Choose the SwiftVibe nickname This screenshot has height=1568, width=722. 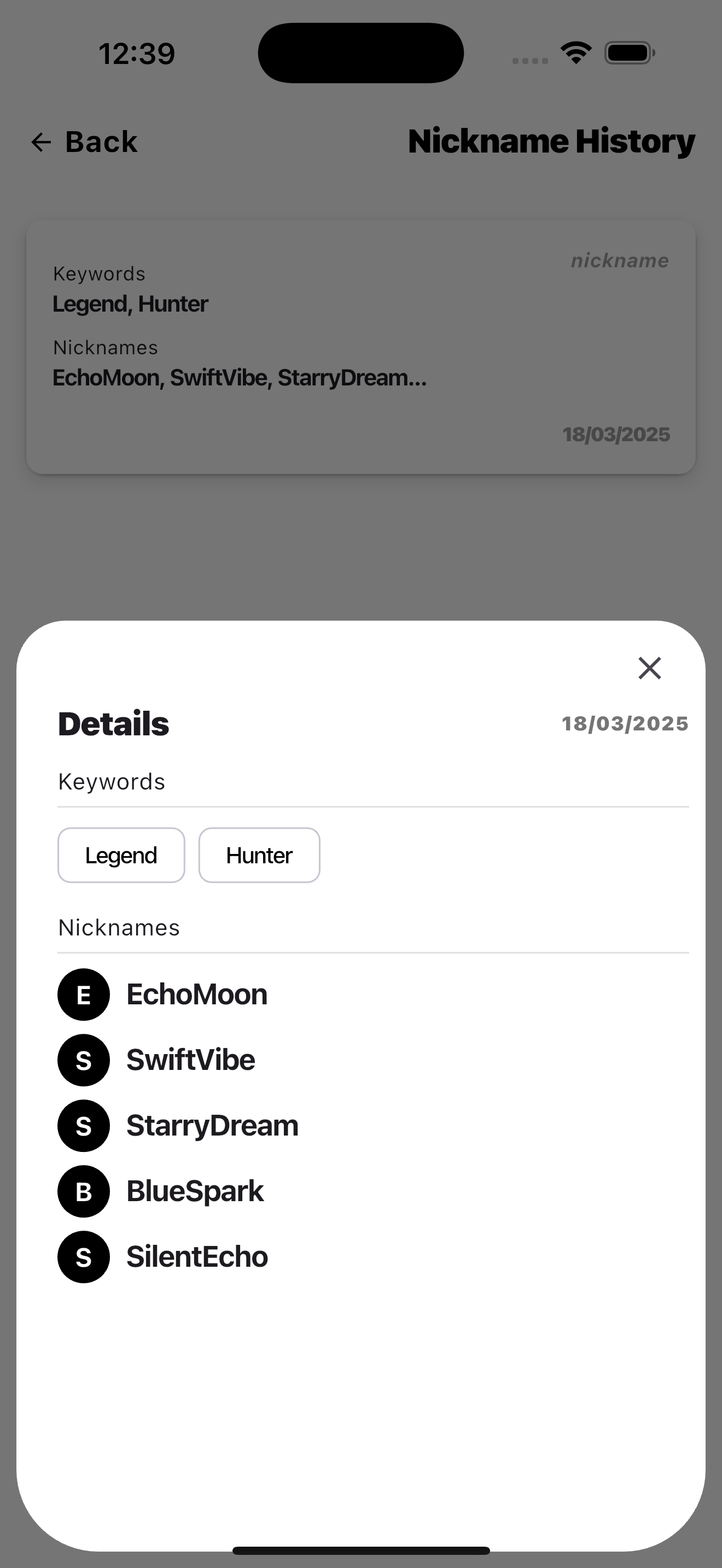point(190,1060)
